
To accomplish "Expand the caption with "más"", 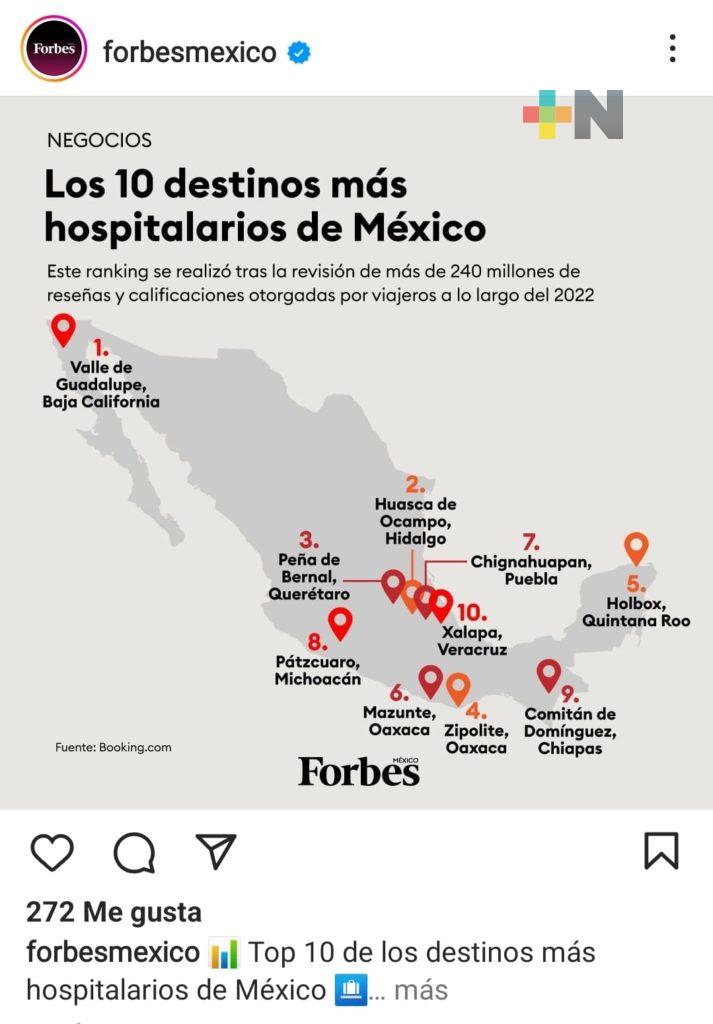I will tap(421, 990).
